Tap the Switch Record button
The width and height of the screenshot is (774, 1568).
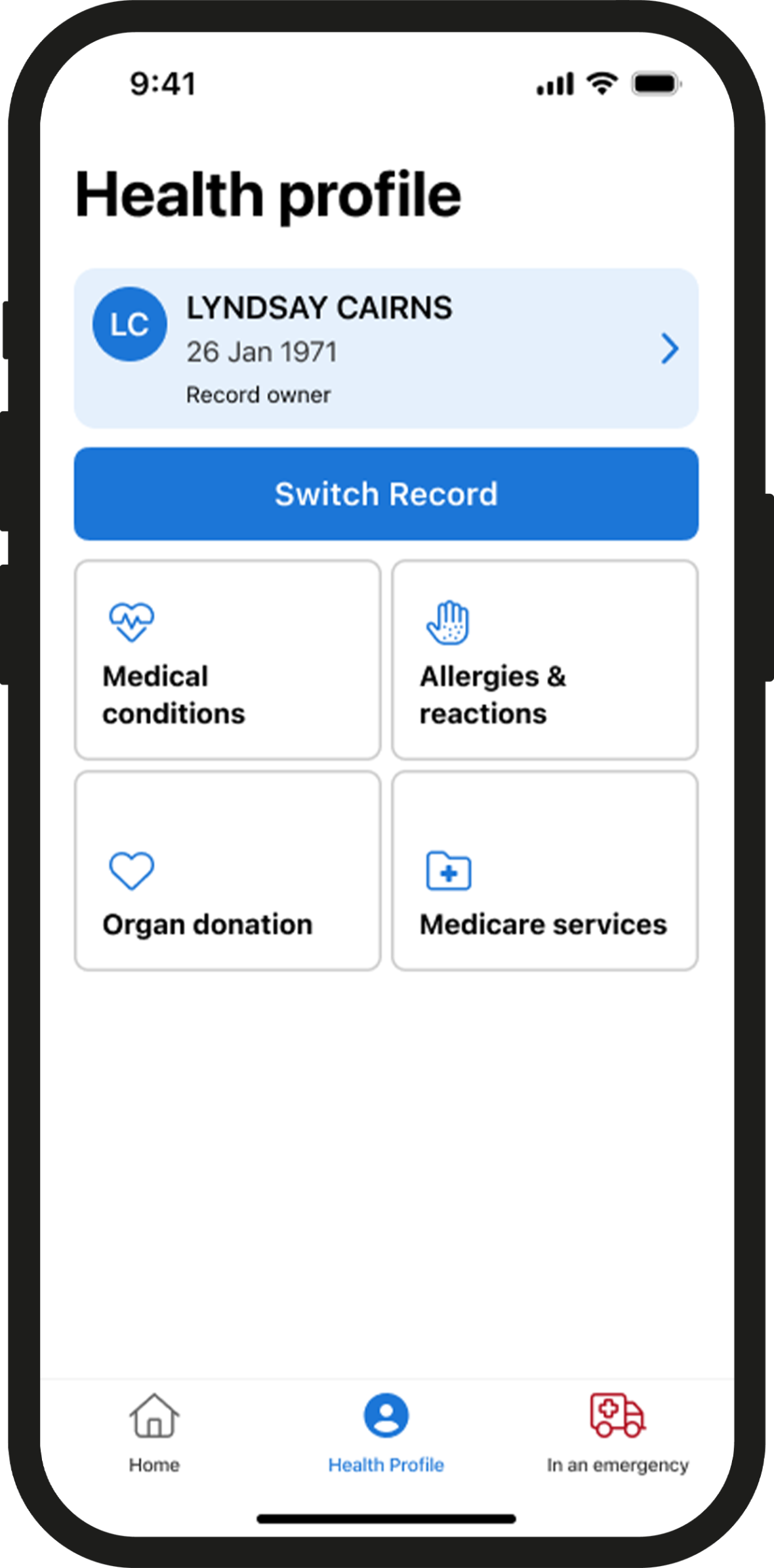386,494
